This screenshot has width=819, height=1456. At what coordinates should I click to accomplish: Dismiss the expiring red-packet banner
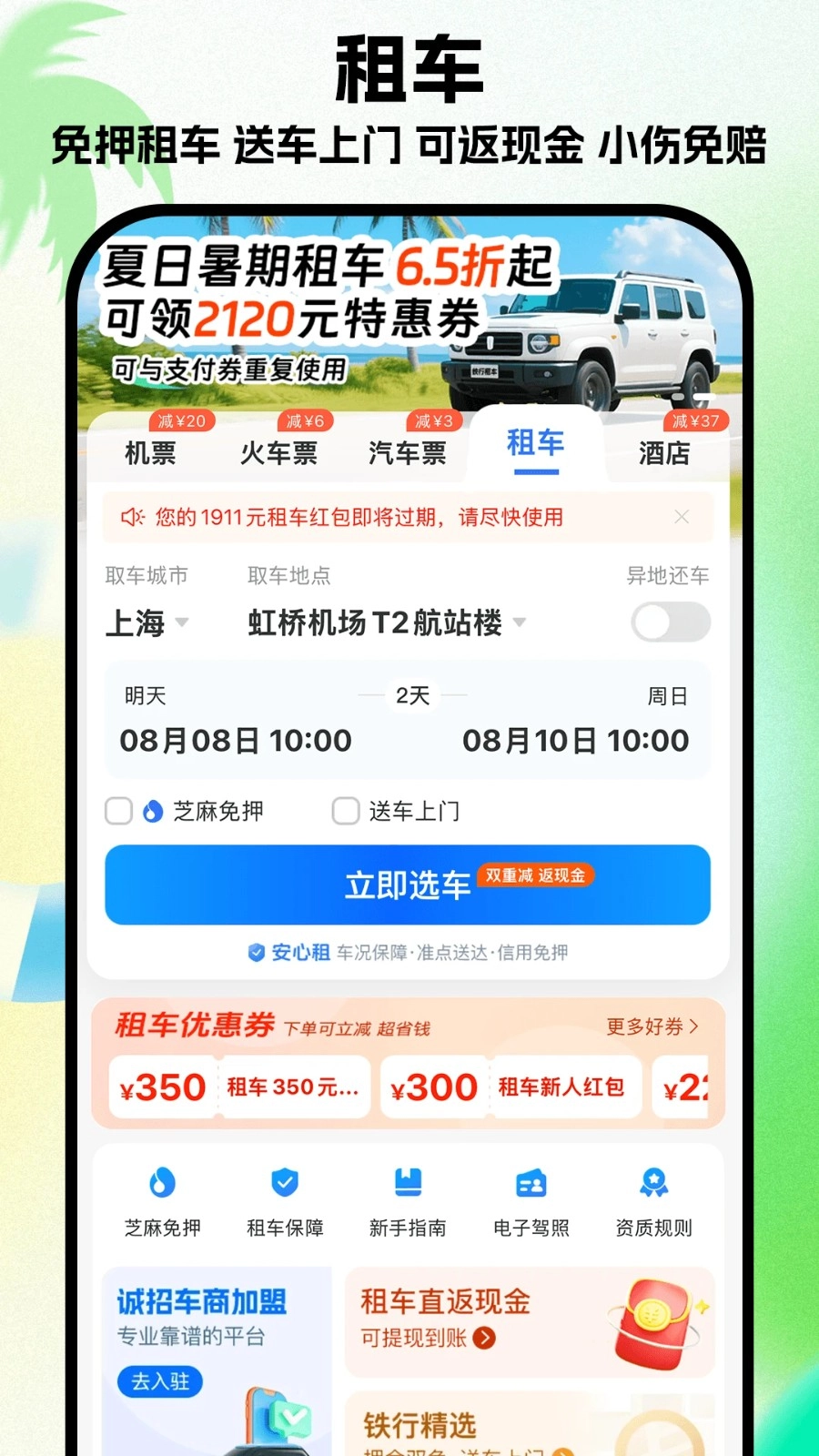click(682, 517)
